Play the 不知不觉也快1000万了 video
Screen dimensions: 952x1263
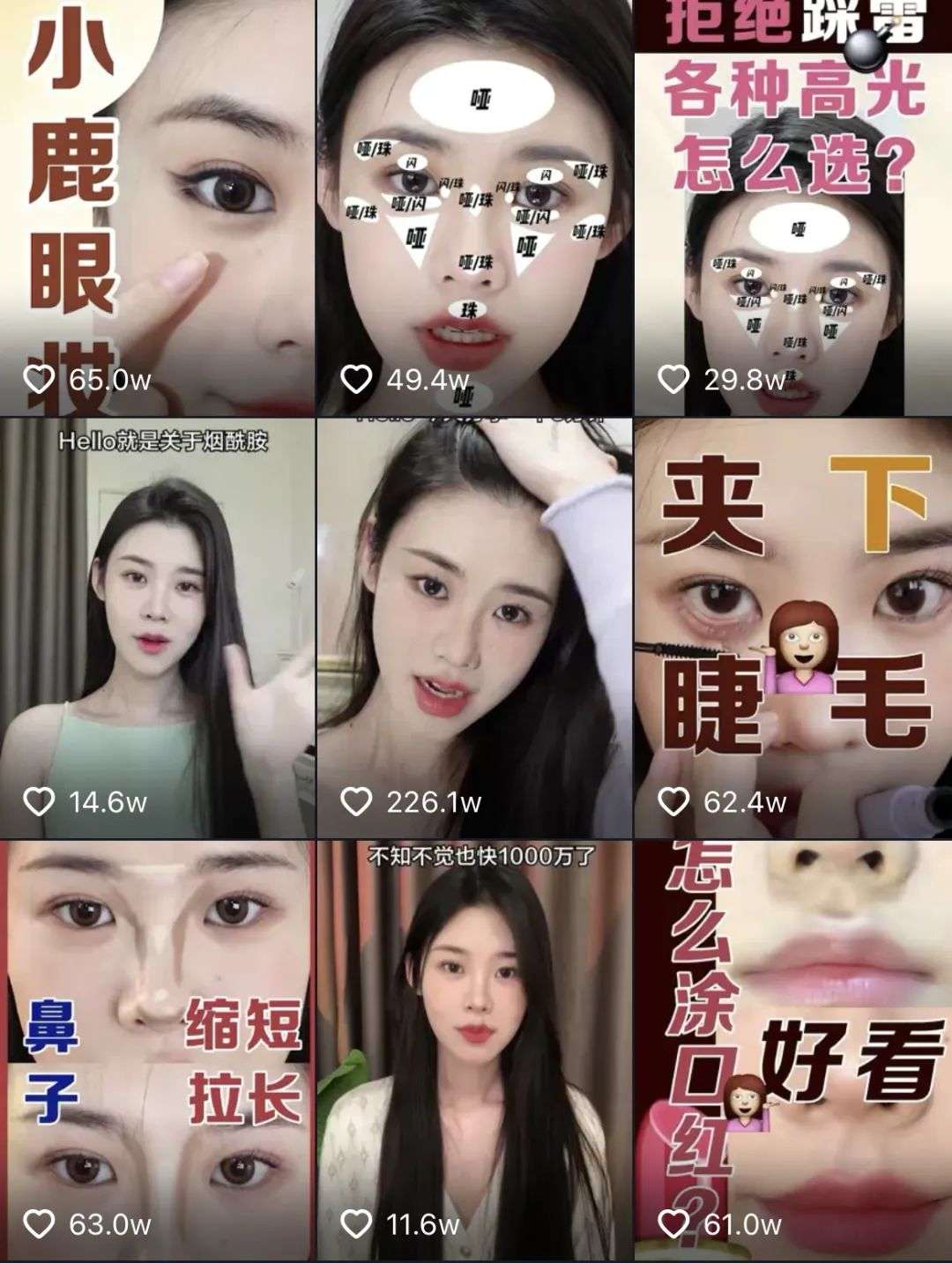pyautogui.click(x=474, y=1049)
